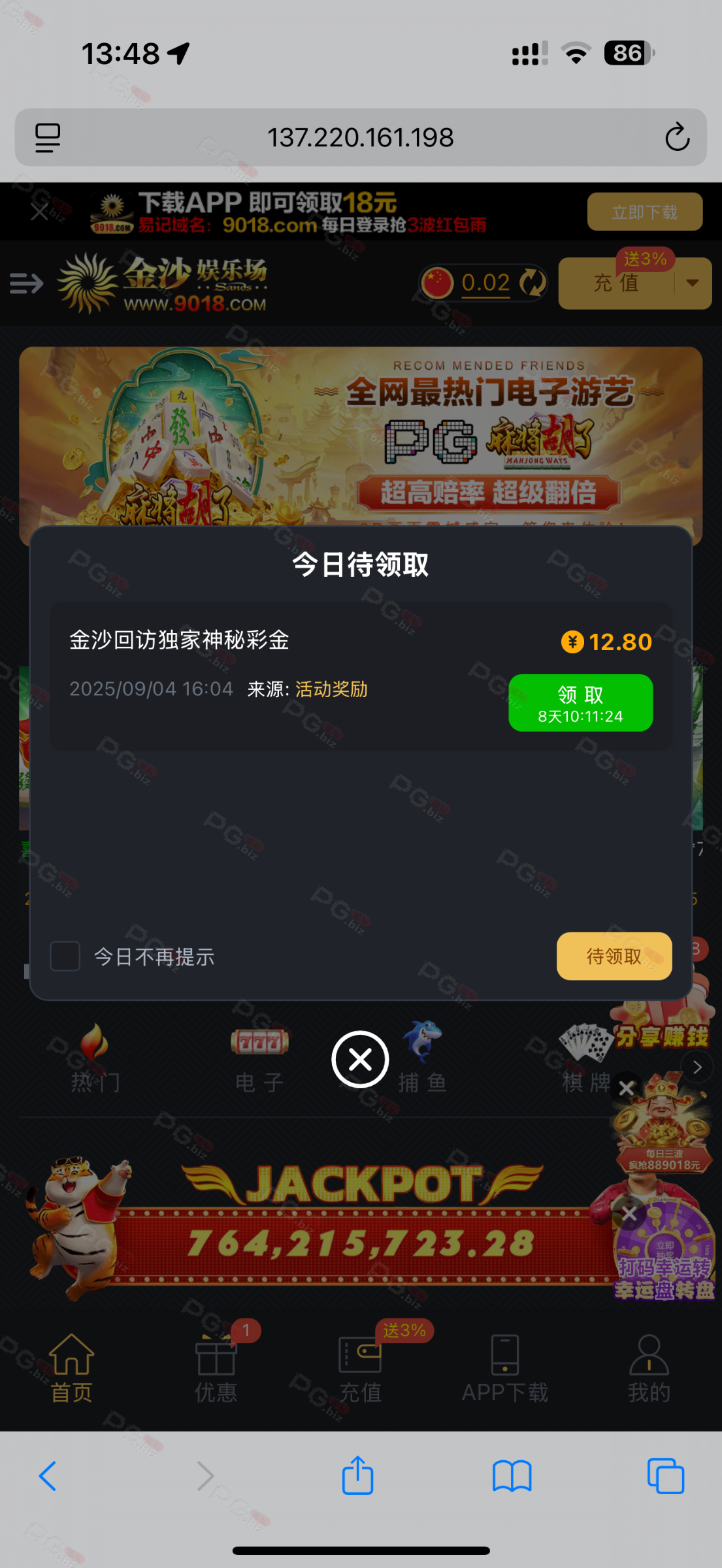Open Safari bookmarks

pos(512,1475)
